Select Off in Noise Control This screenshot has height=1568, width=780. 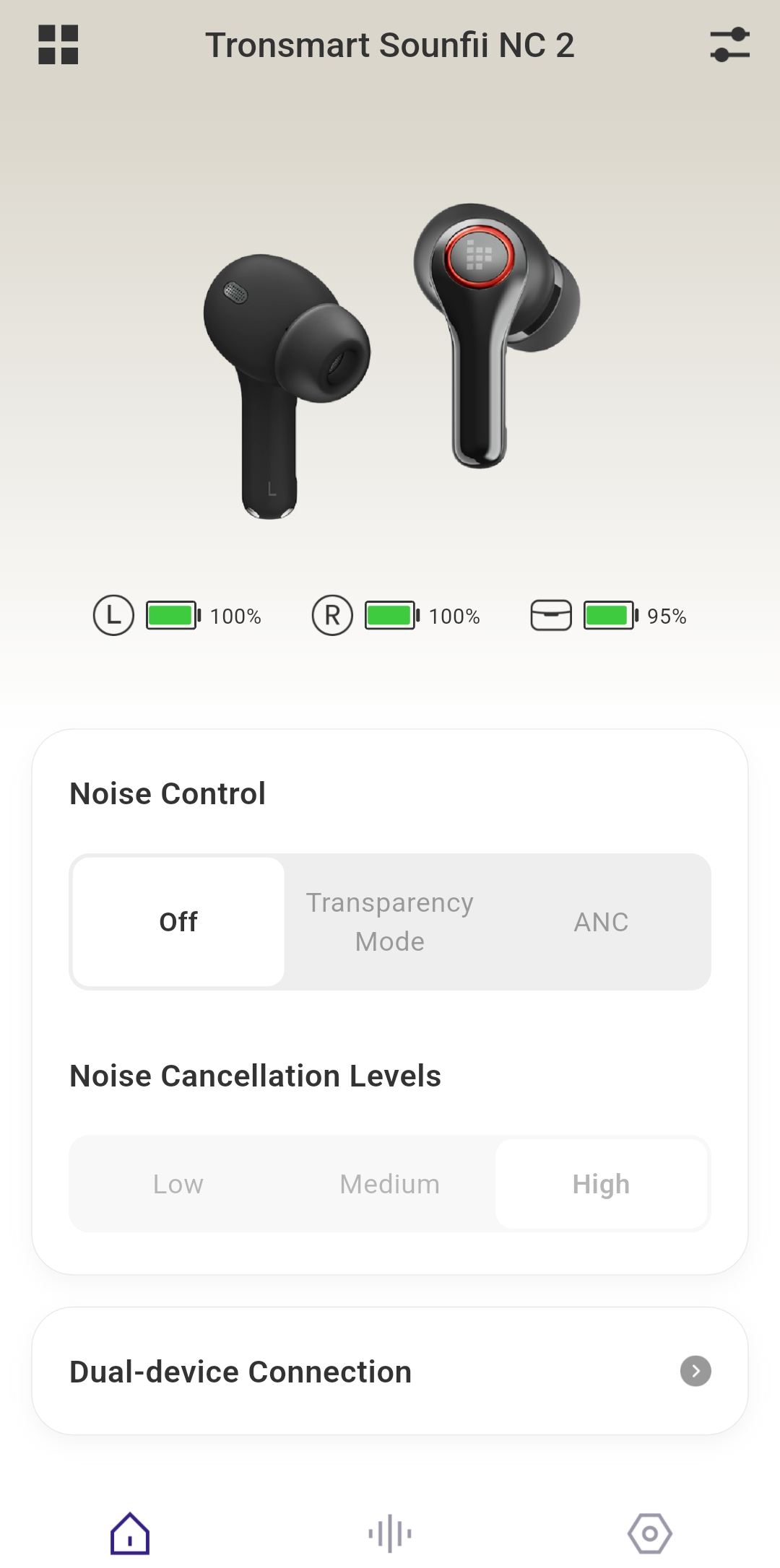click(x=178, y=922)
